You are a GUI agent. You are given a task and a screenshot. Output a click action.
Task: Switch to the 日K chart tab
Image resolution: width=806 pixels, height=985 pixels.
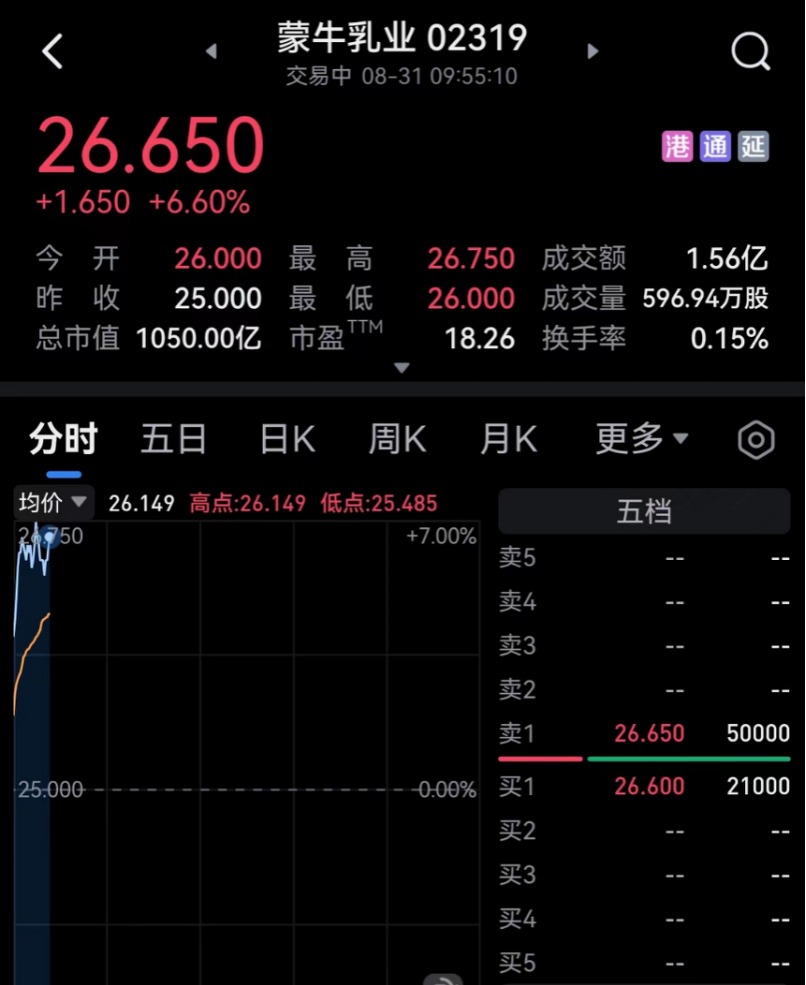coord(287,439)
